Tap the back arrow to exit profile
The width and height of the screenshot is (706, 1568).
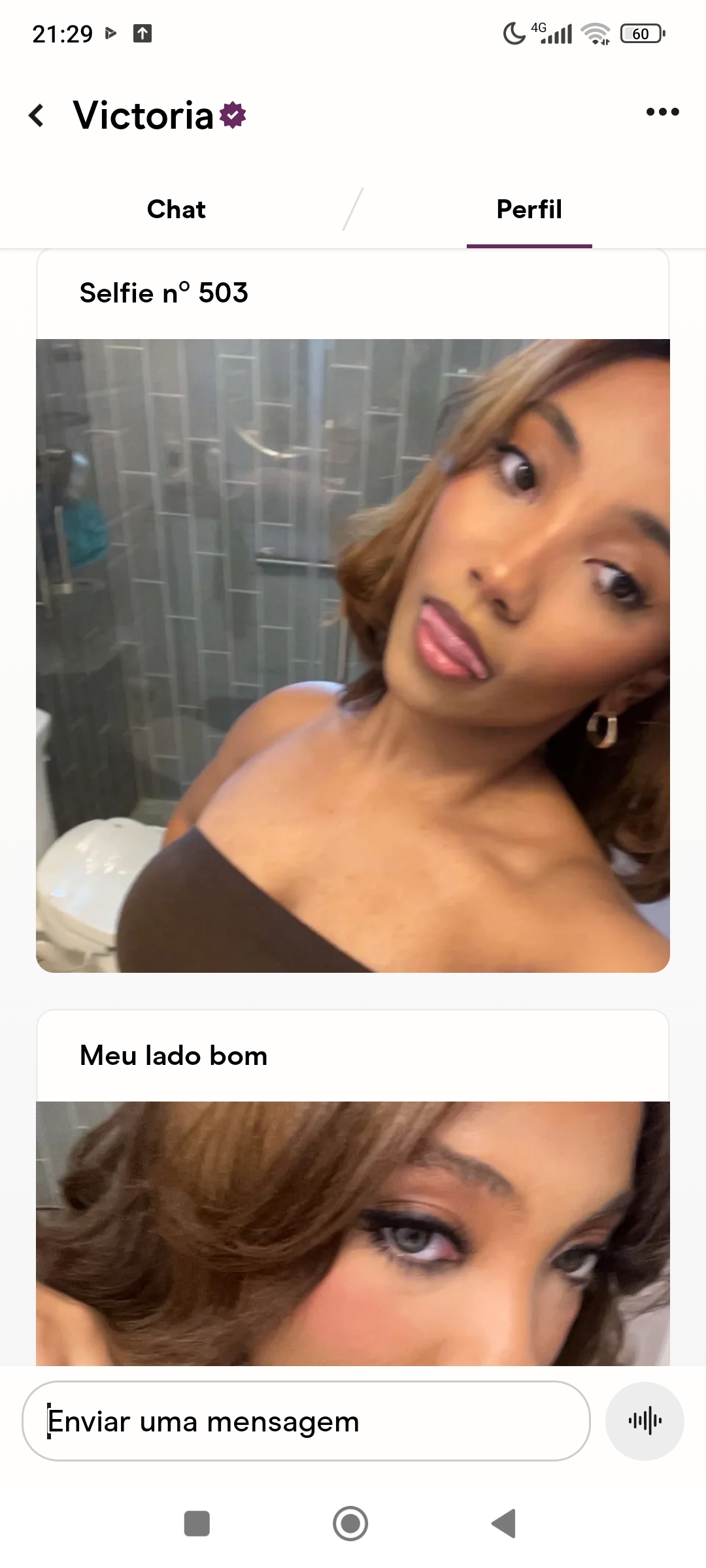pos(37,114)
